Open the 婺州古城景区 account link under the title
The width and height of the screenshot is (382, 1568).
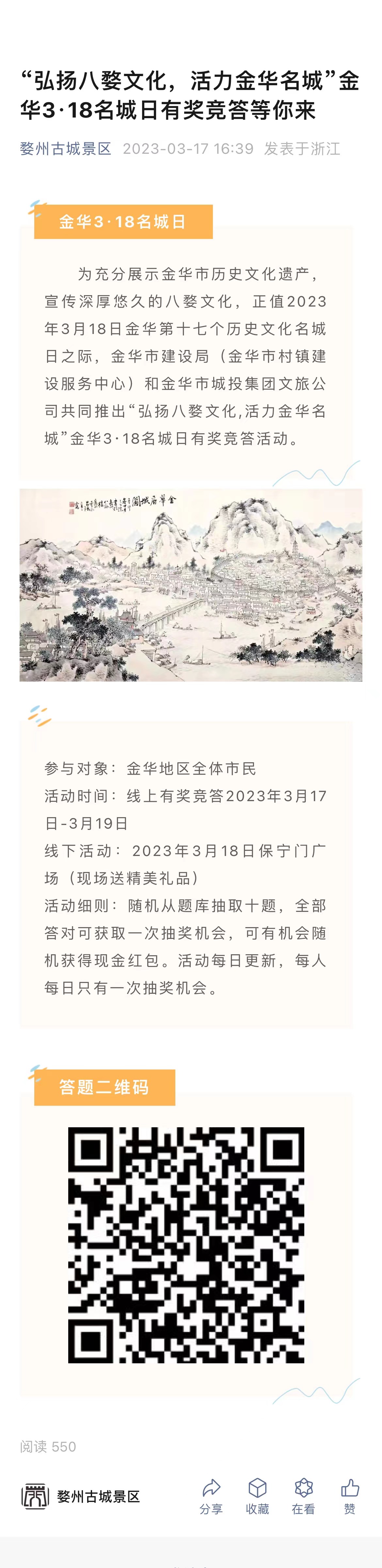coord(66,149)
